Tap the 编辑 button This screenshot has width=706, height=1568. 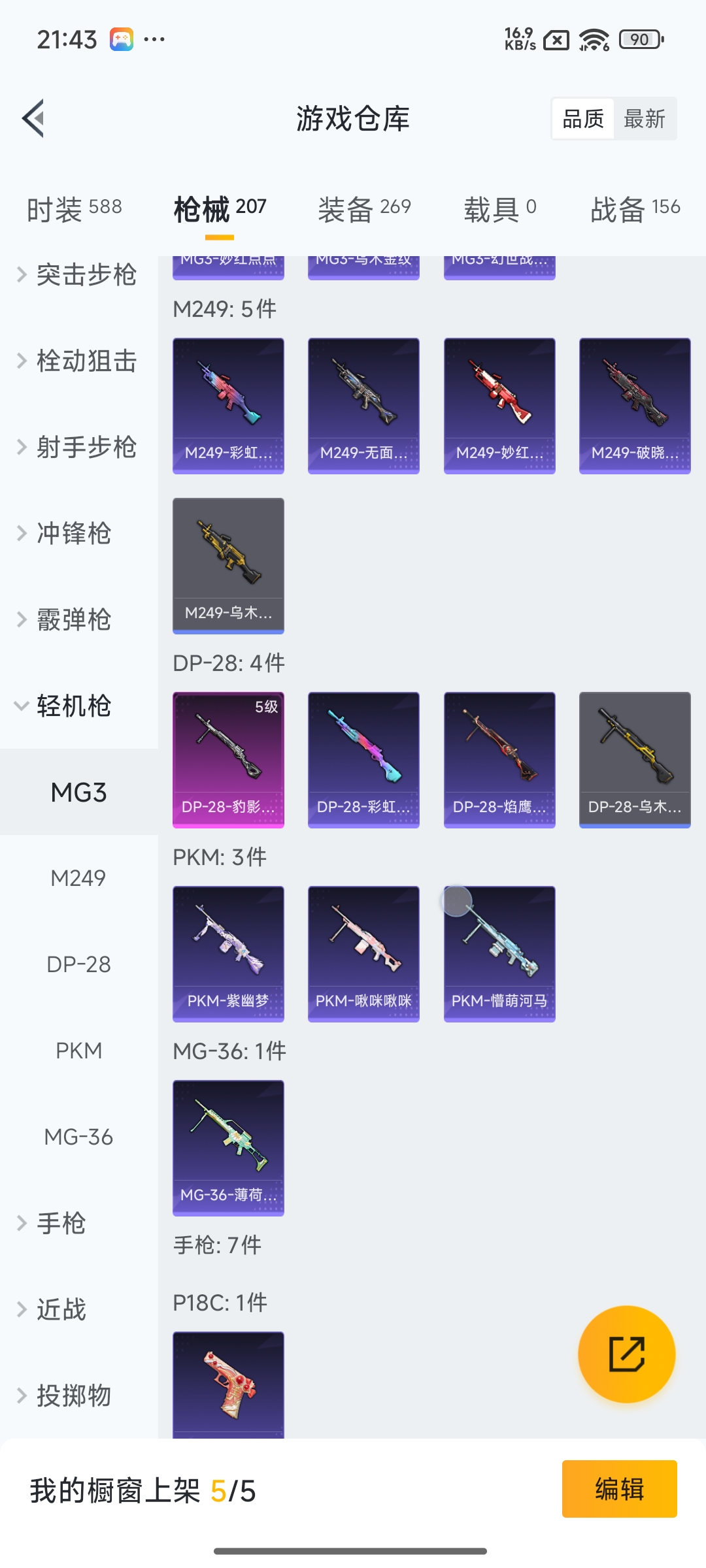[x=619, y=1489]
